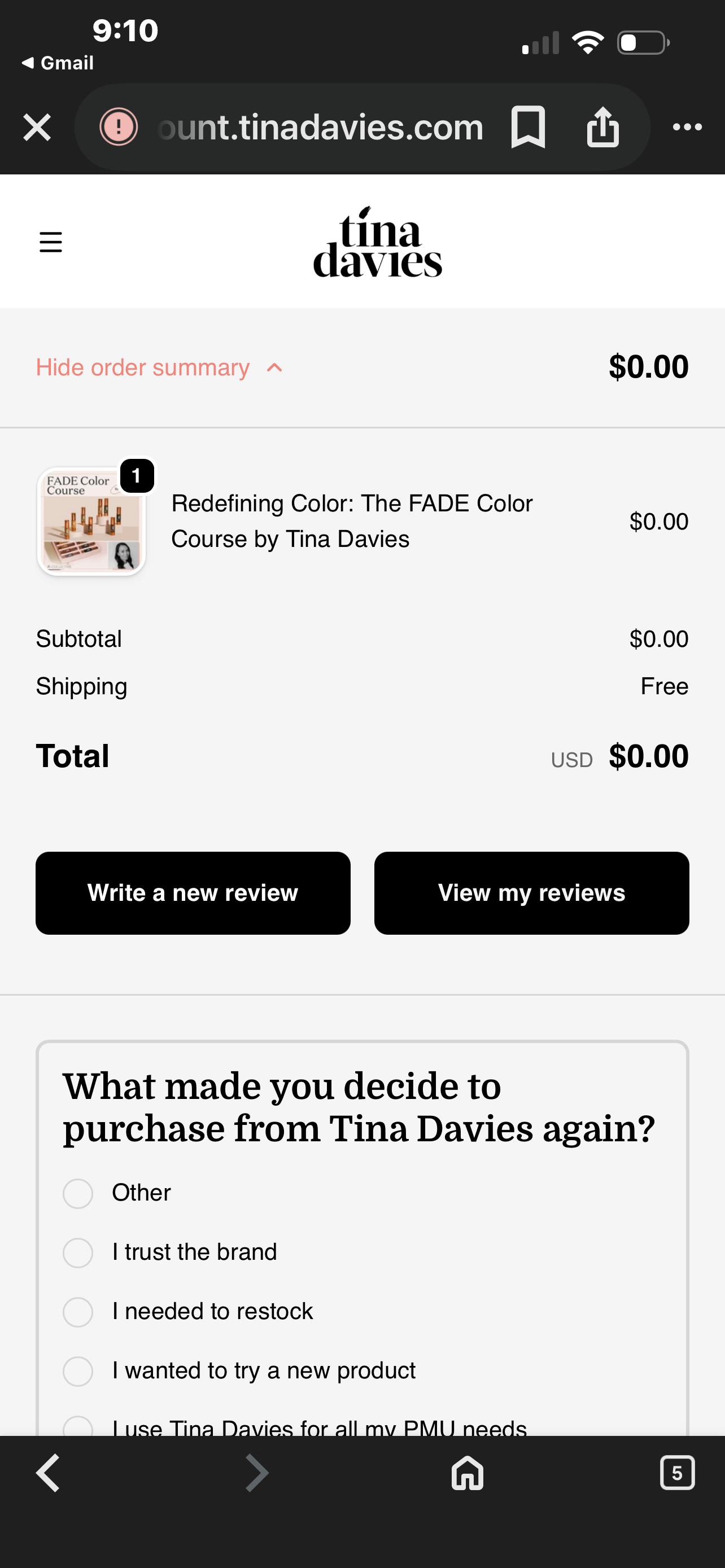Open the browser overflow menu

pyautogui.click(x=687, y=126)
